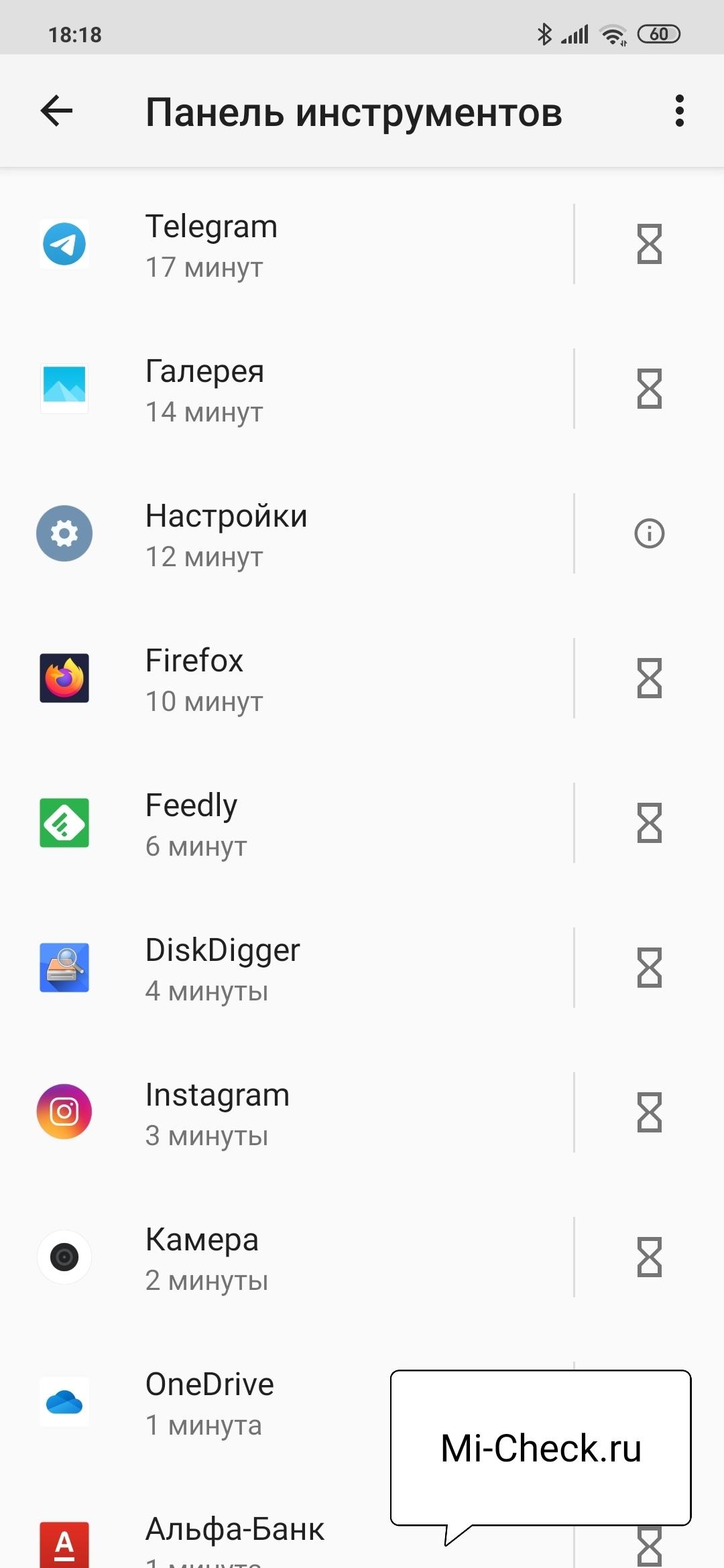
Task: Open Feedly usage details
Action: (288, 824)
